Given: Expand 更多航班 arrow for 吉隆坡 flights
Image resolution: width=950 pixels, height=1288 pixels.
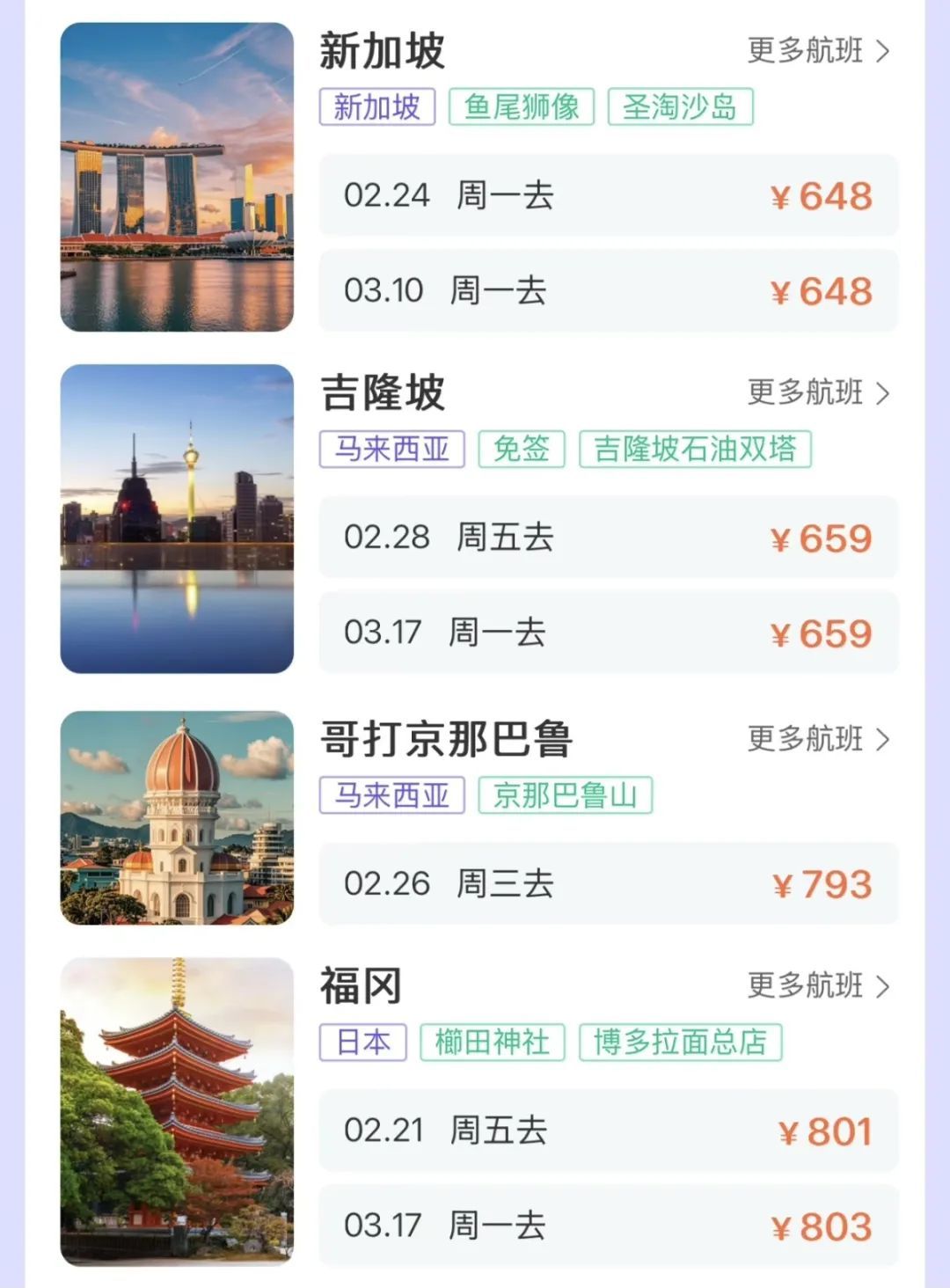Looking at the screenshot, I should pyautogui.click(x=818, y=393).
